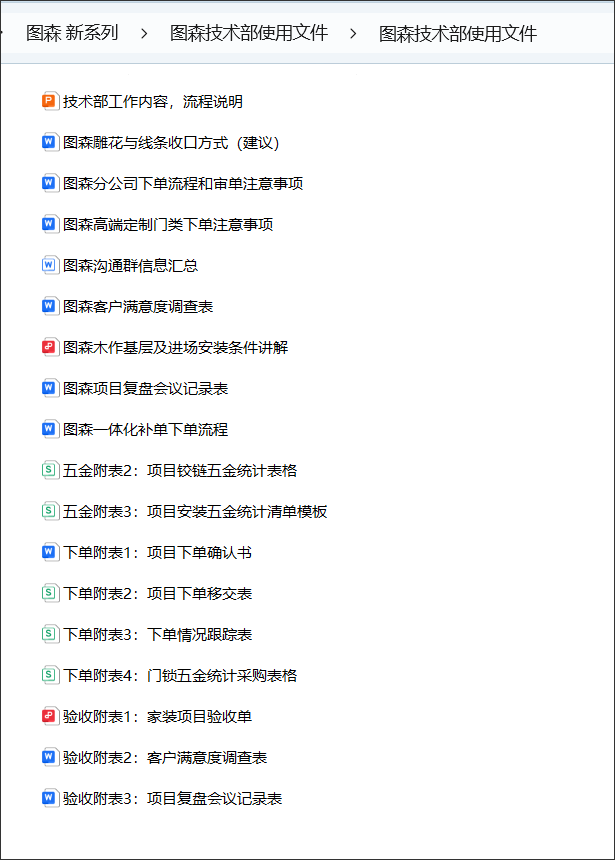Open 图森一体化补单下单流程
The width and height of the screenshot is (615, 860).
(x=145, y=429)
